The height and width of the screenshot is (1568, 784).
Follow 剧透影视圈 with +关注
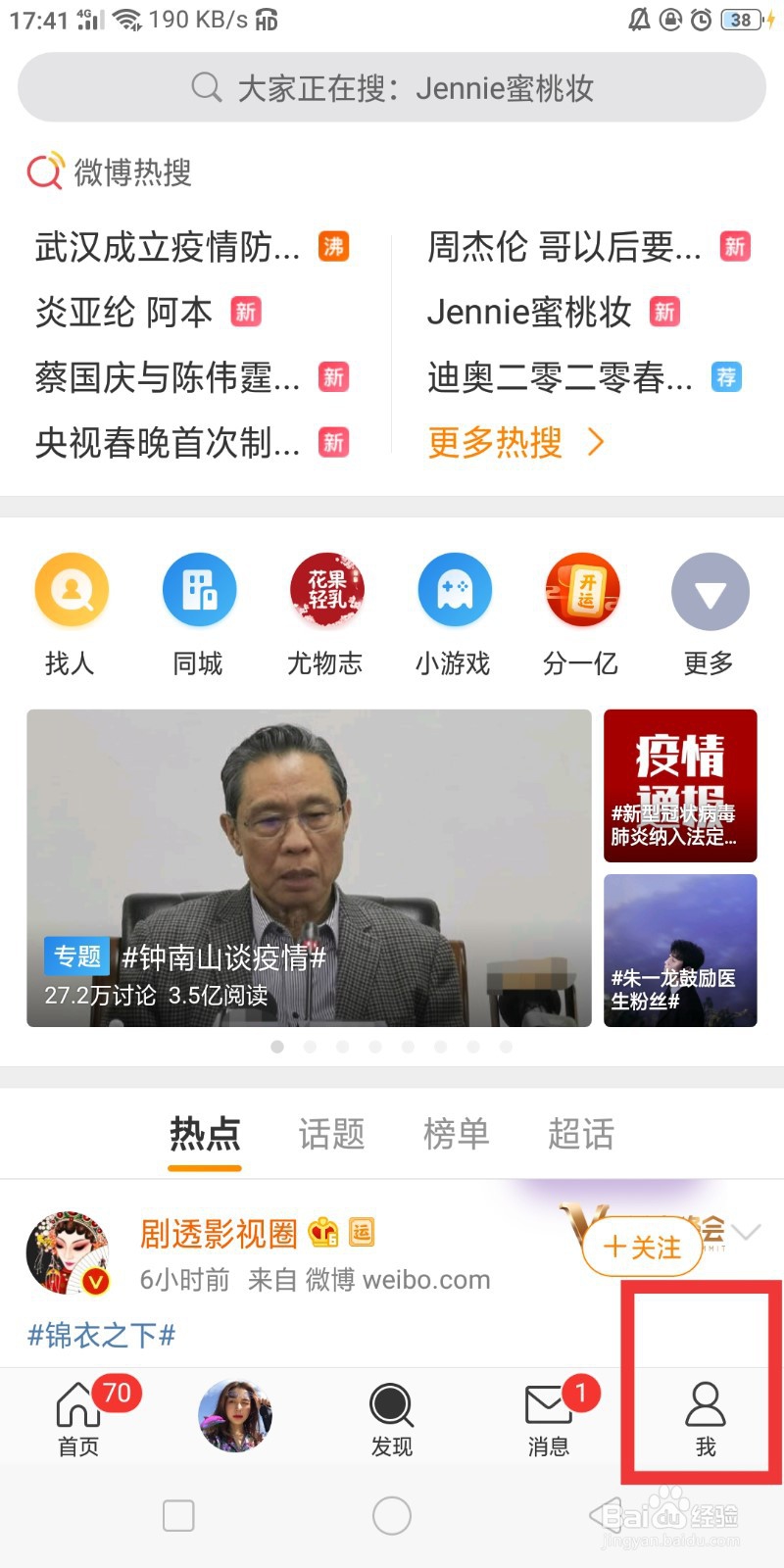(643, 1248)
